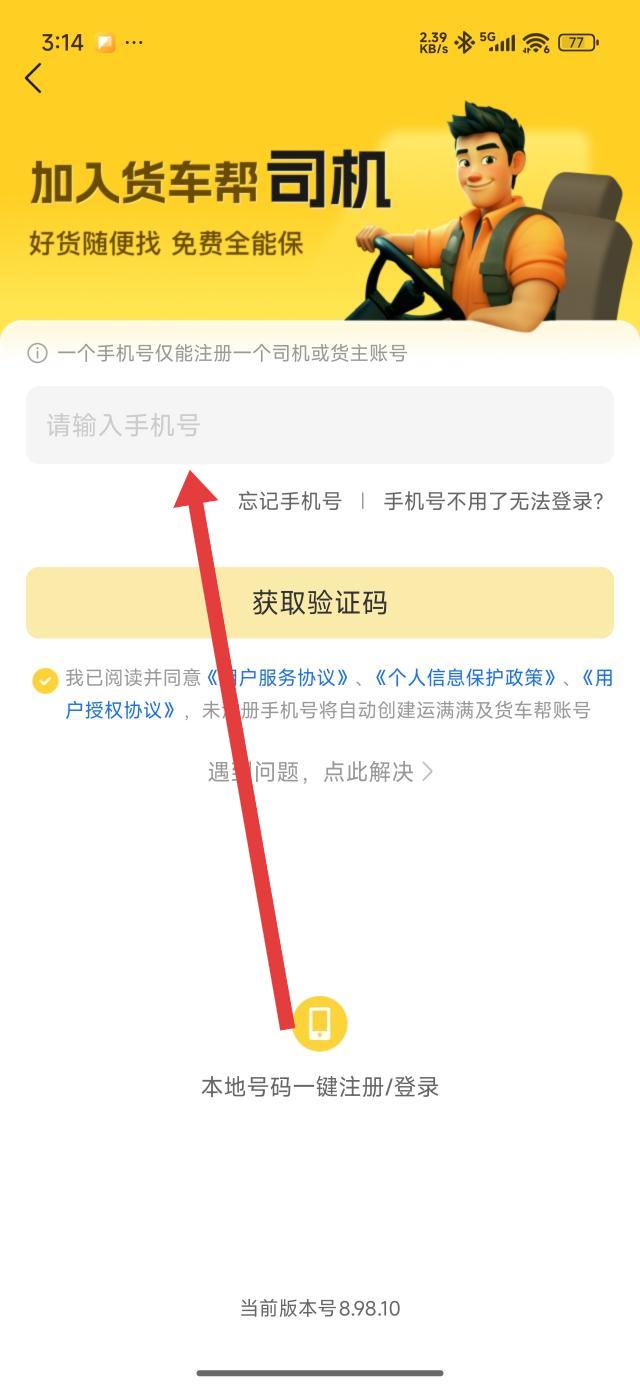Uncheck the agreement checkbox
Screen dimensions: 640x1386
click(45, 680)
